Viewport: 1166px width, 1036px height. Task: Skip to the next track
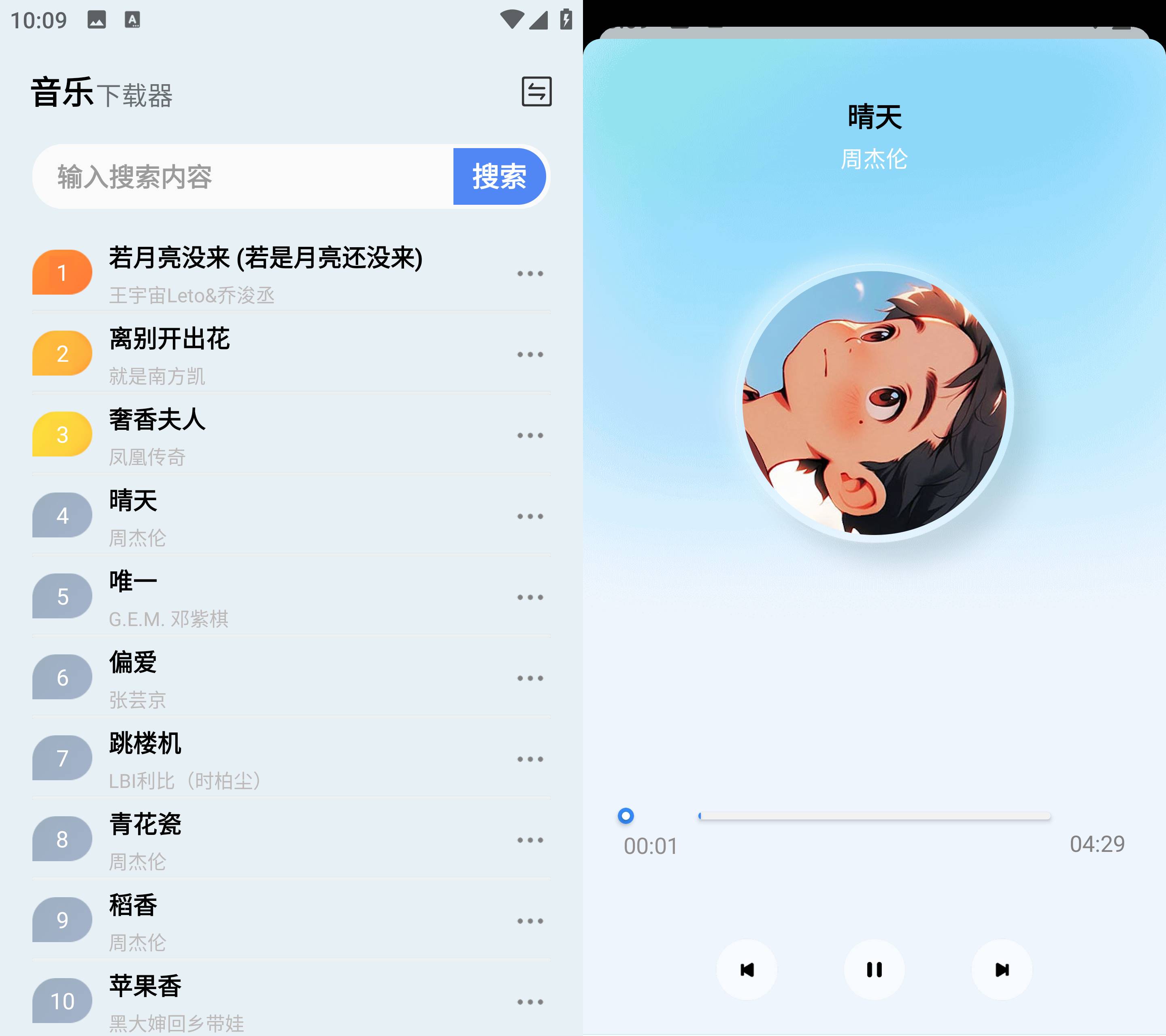tap(1002, 969)
